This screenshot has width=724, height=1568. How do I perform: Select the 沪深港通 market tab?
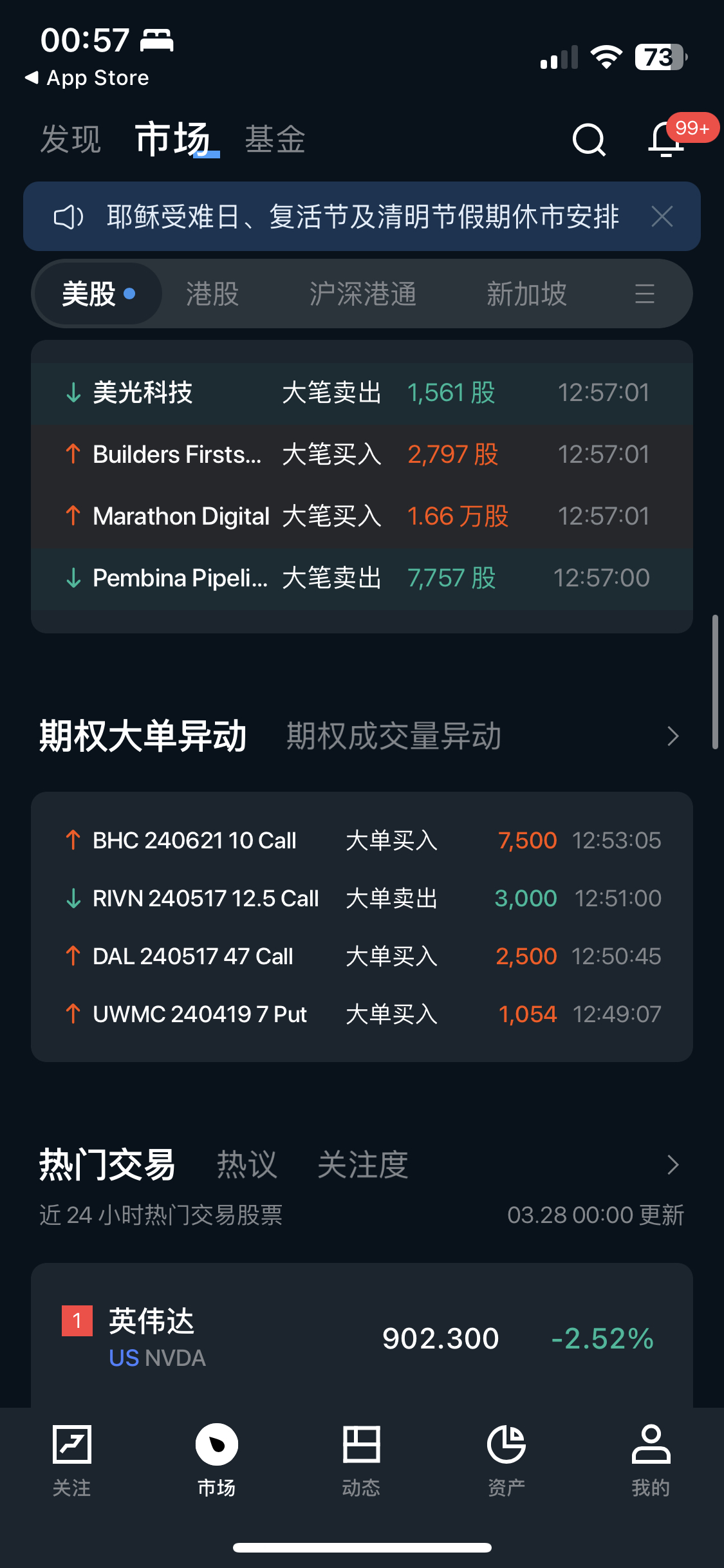362,294
